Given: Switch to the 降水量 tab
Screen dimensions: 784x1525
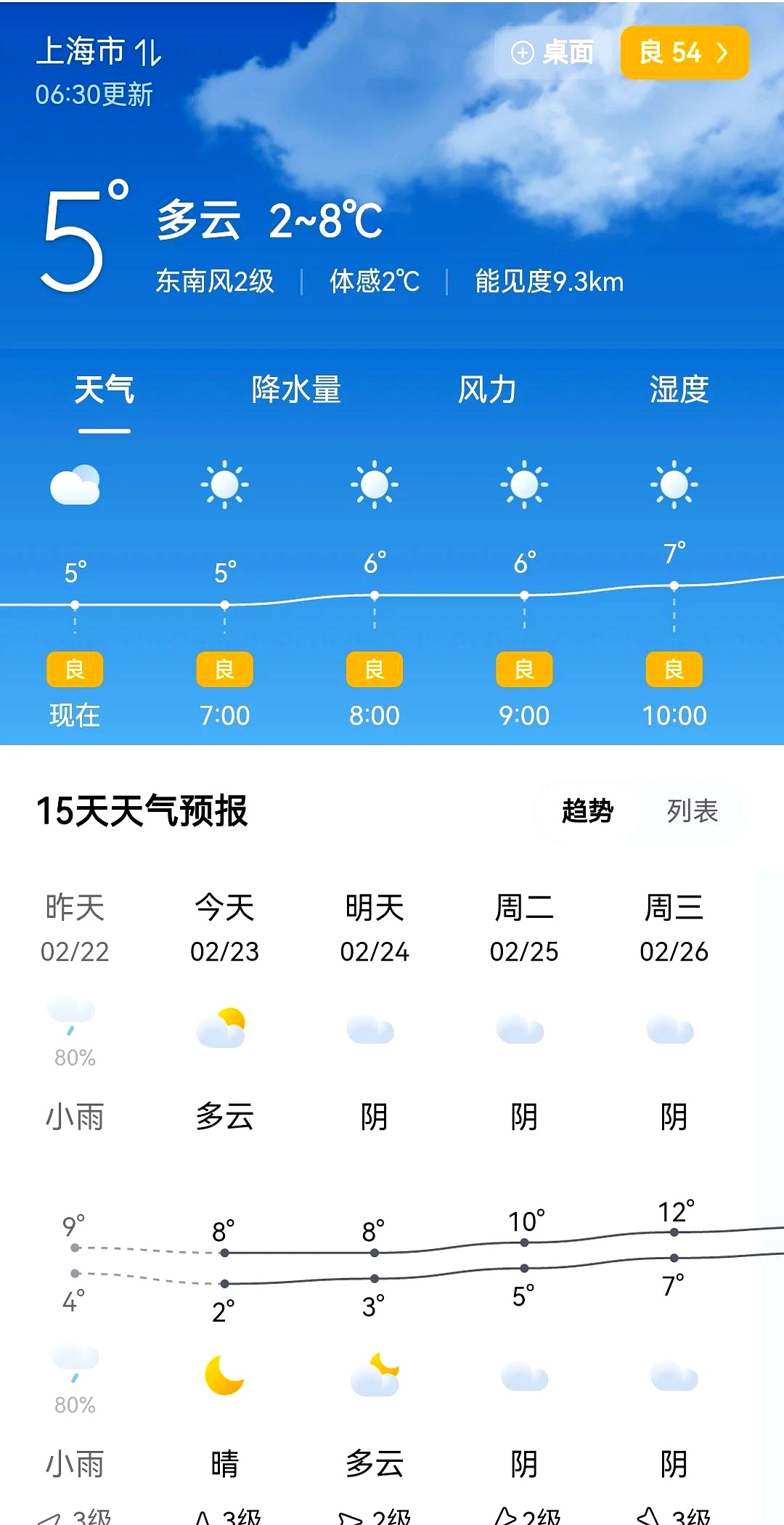Looking at the screenshot, I should coord(296,390).
